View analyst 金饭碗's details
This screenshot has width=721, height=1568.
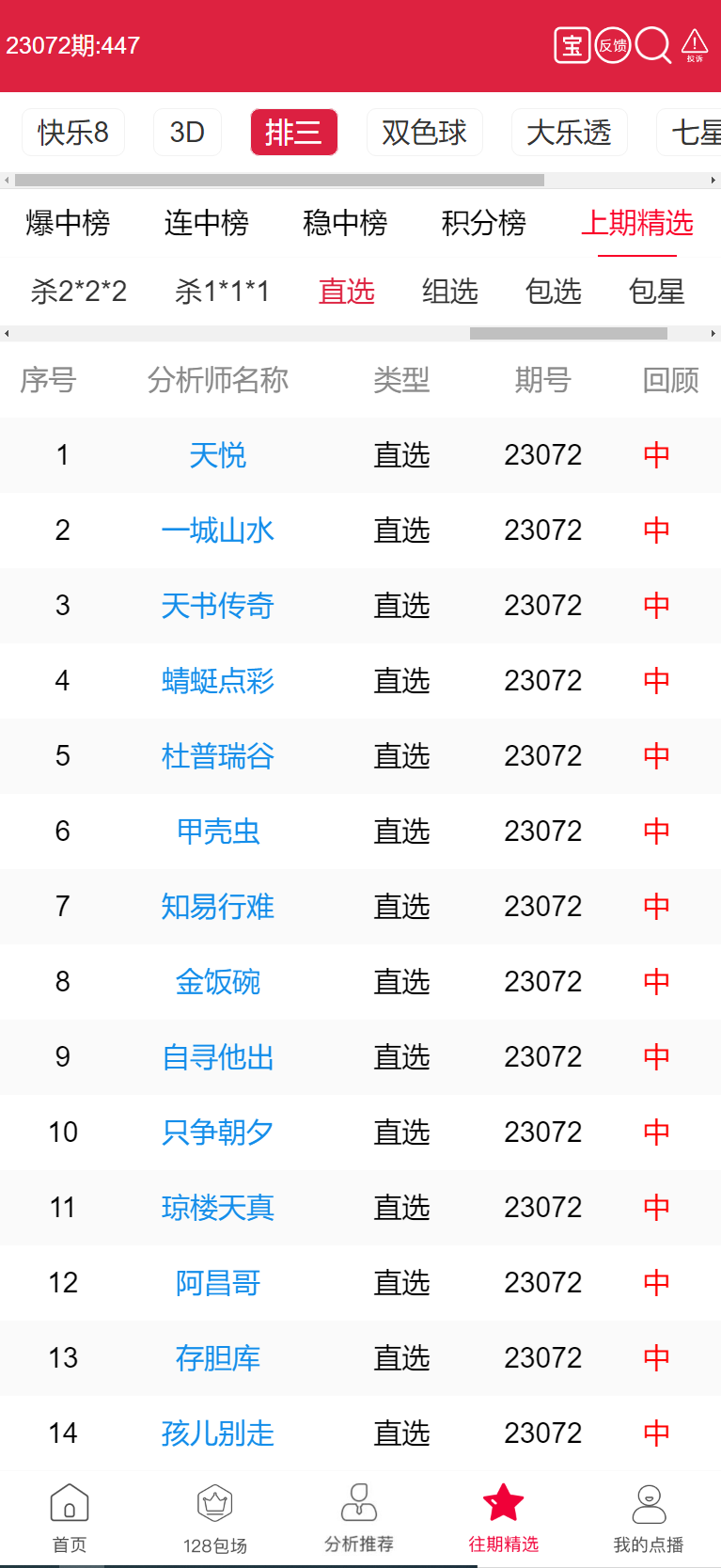pos(218,982)
